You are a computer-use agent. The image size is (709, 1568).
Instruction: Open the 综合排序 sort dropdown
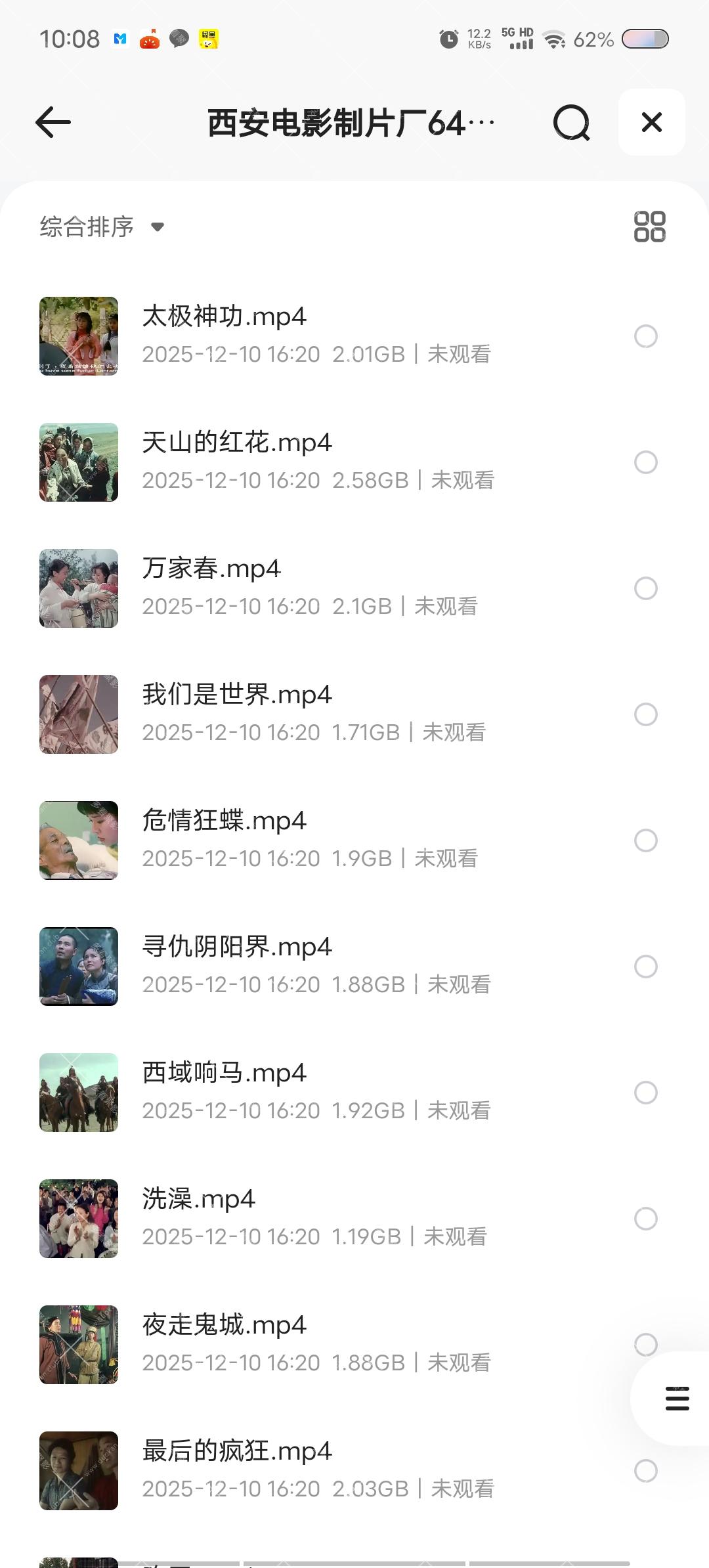pyautogui.click(x=85, y=227)
